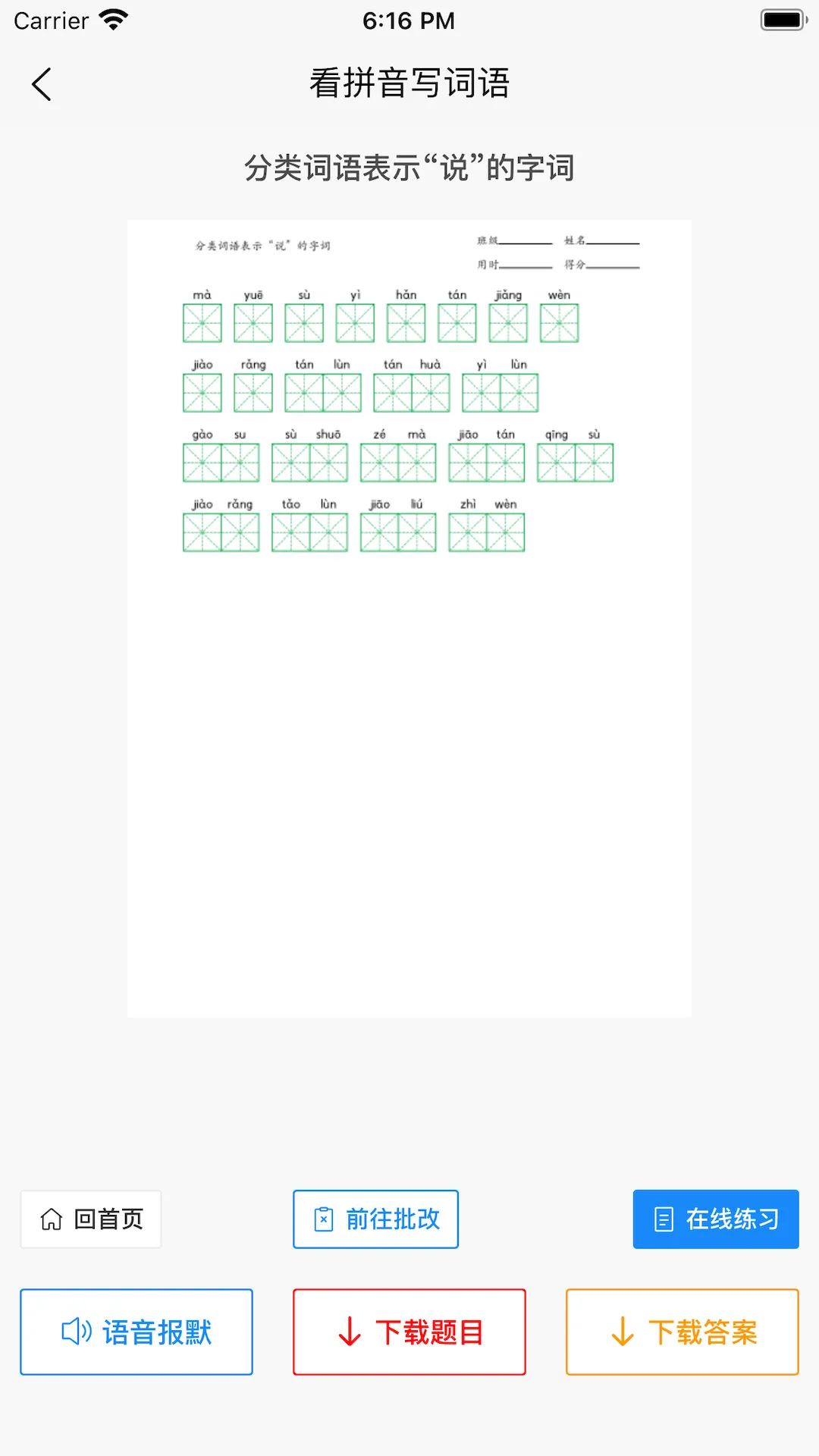Play 语音报默 voice dictation
The image size is (819, 1456).
[136, 1332]
